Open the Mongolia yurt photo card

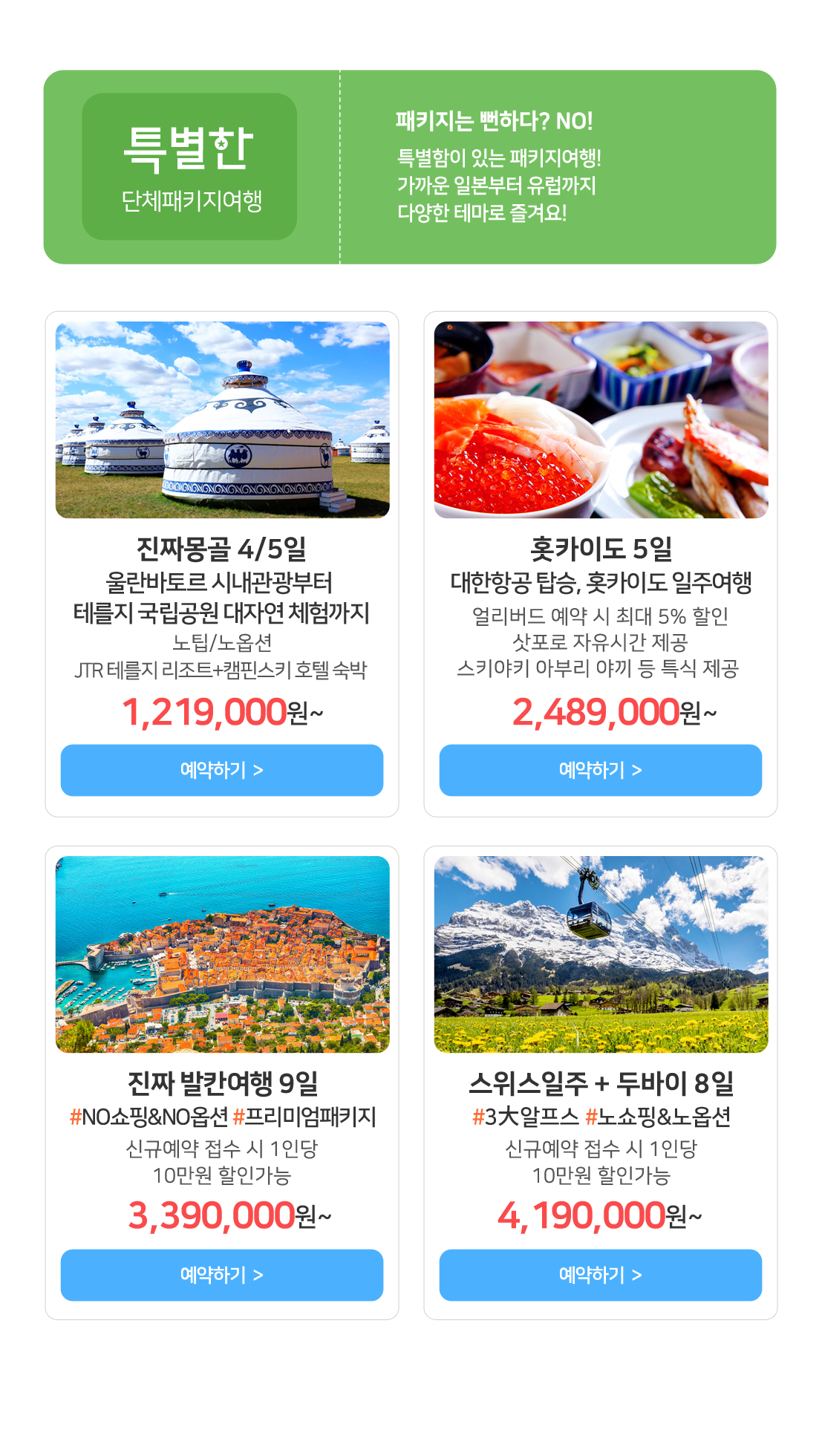pyautogui.click(x=222, y=420)
